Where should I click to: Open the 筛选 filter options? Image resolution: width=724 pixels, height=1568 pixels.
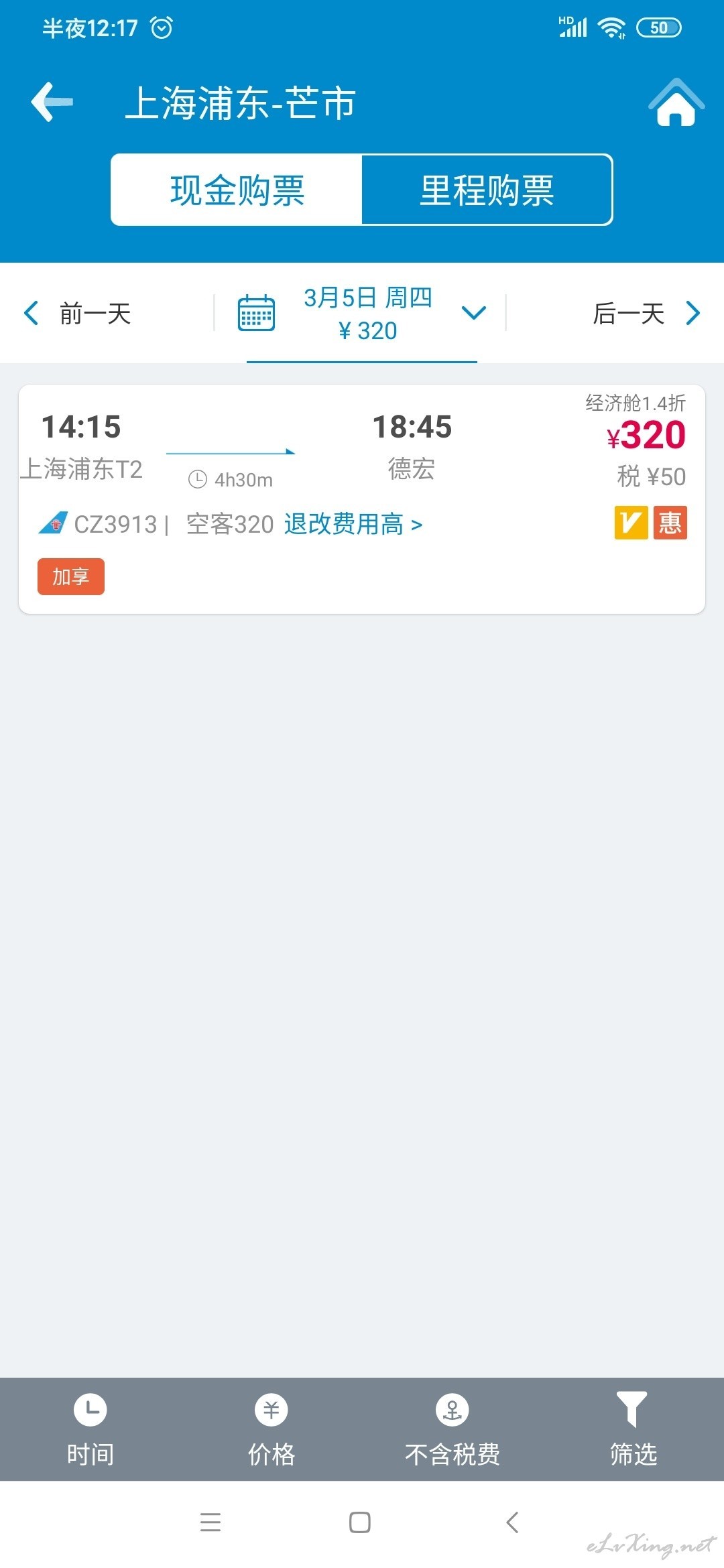coord(633,1429)
